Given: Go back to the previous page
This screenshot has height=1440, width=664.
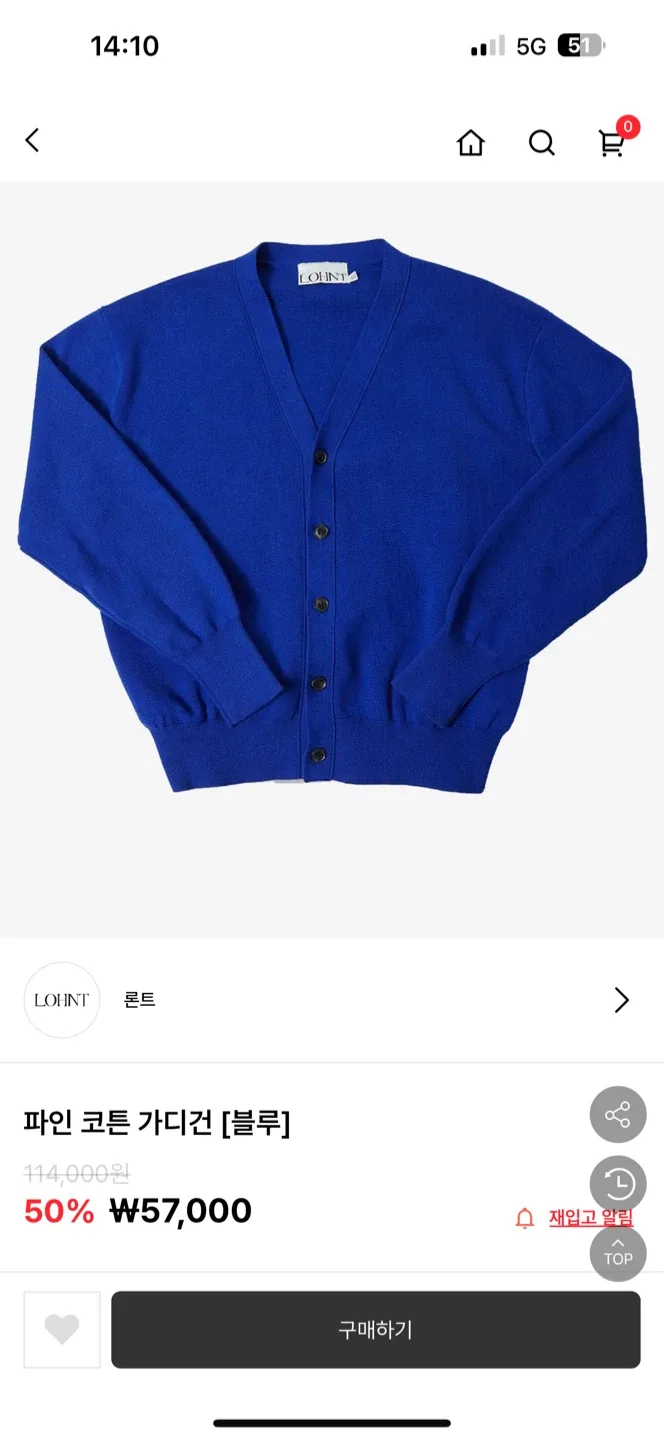Looking at the screenshot, I should pos(33,141).
